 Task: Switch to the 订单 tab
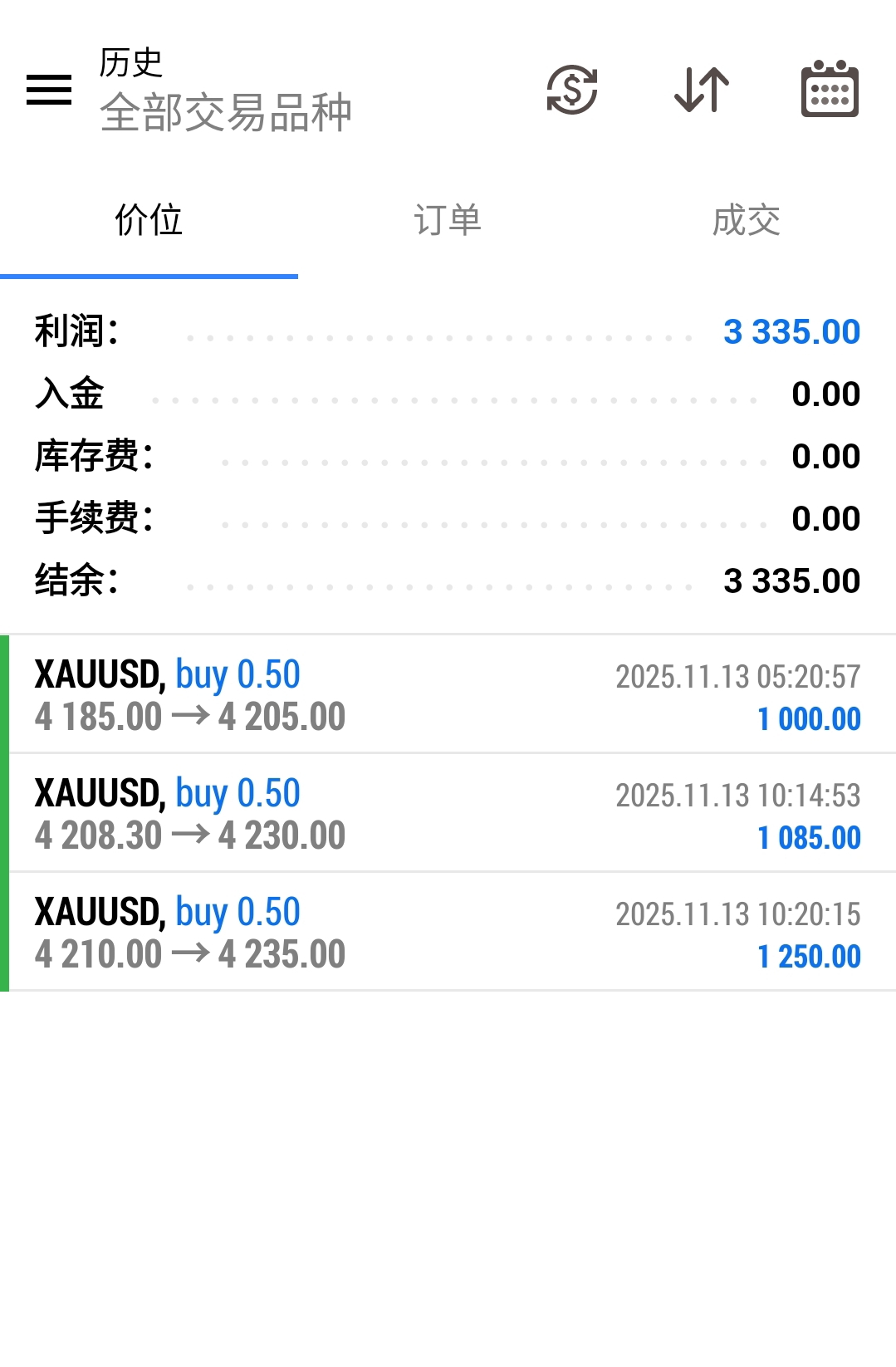pos(448,221)
